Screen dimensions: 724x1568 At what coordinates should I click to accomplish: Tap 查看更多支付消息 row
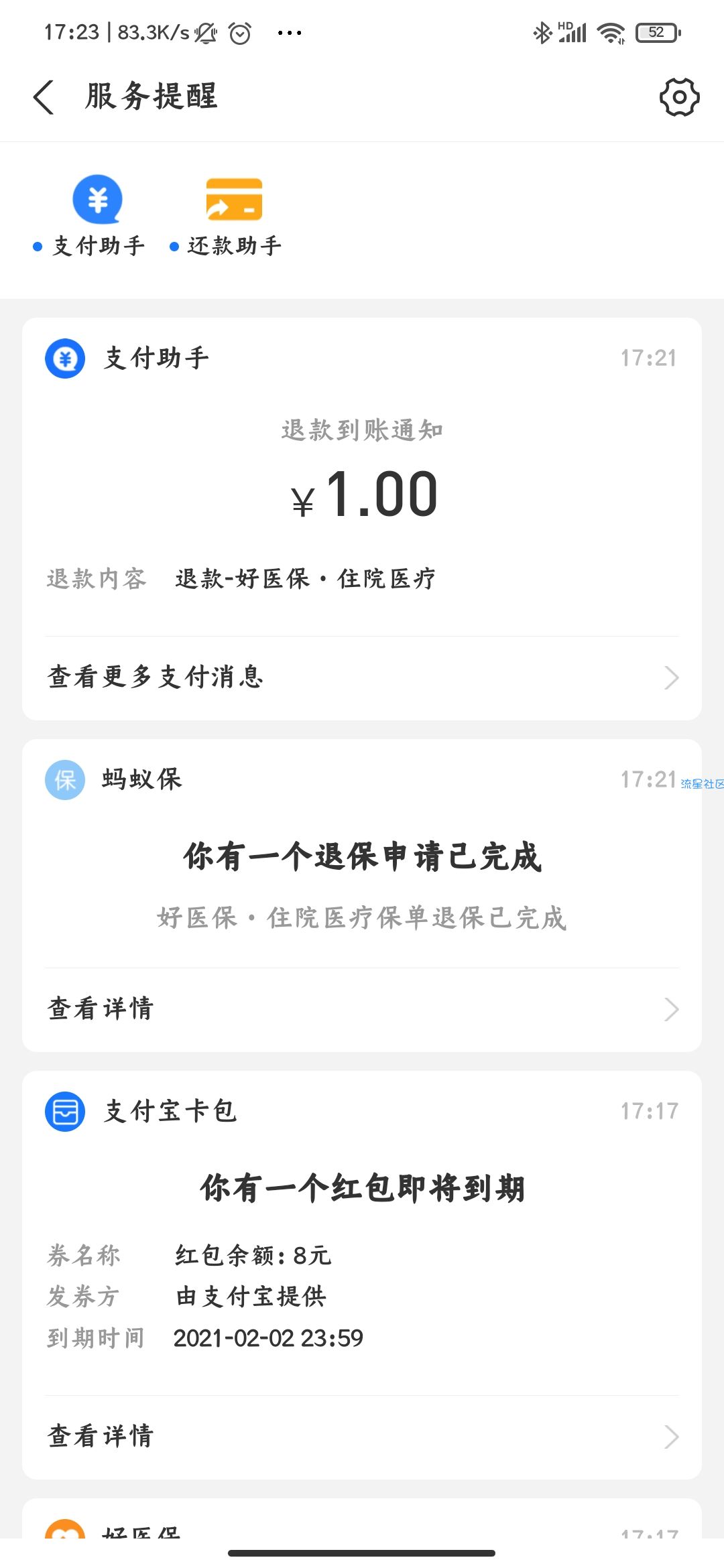pyautogui.click(x=362, y=677)
